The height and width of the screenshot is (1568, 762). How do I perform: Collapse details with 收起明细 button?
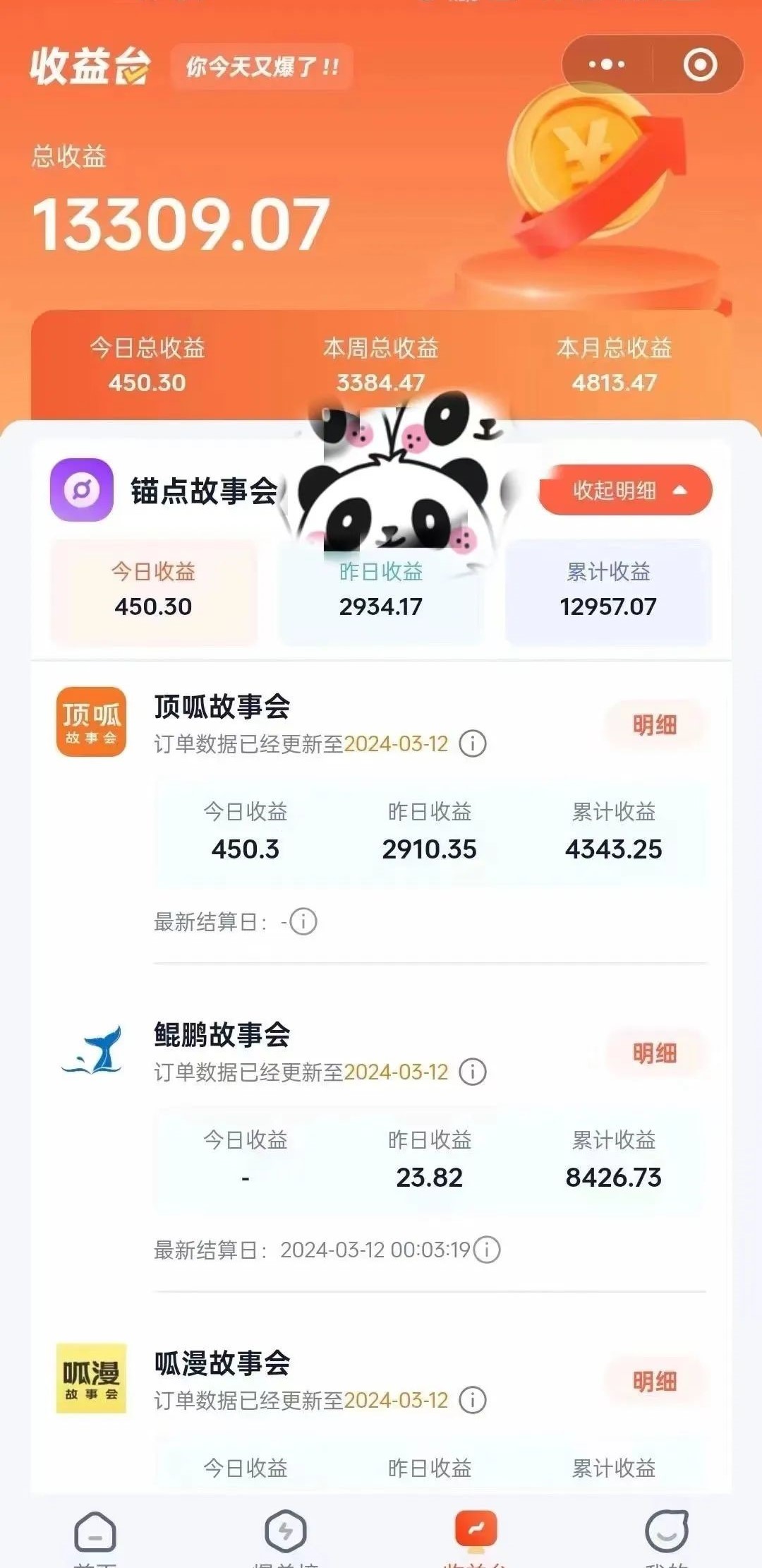click(x=625, y=490)
